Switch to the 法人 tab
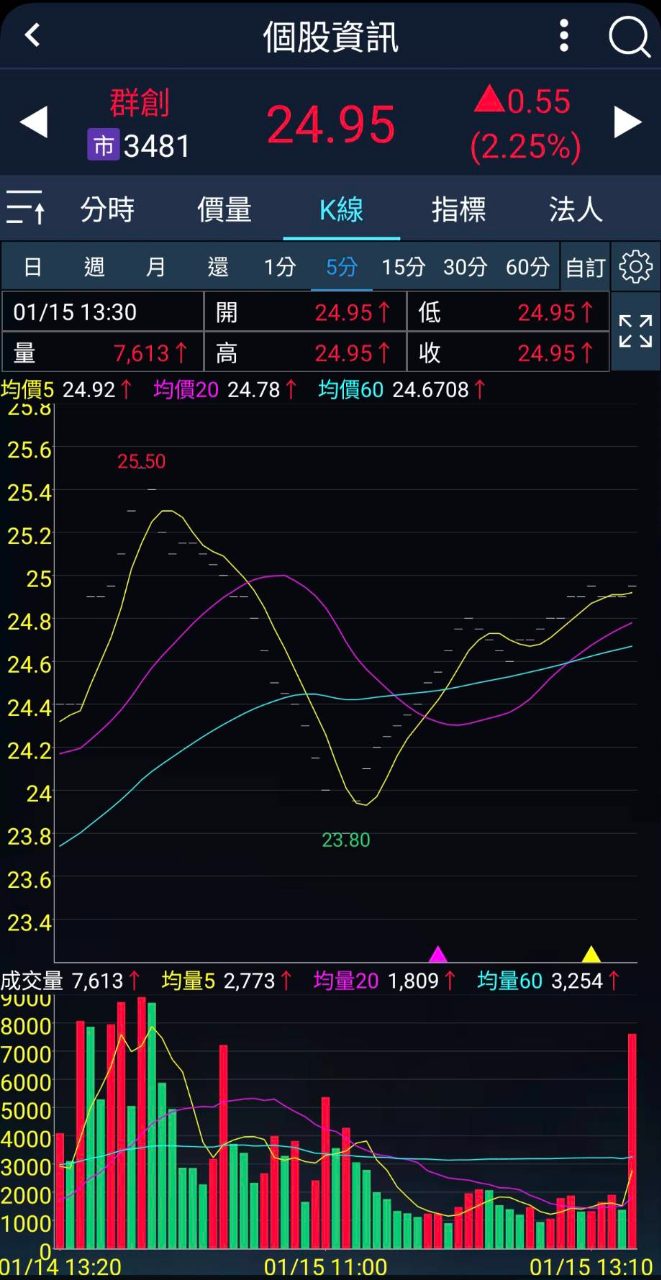661x1280 pixels. 575,209
